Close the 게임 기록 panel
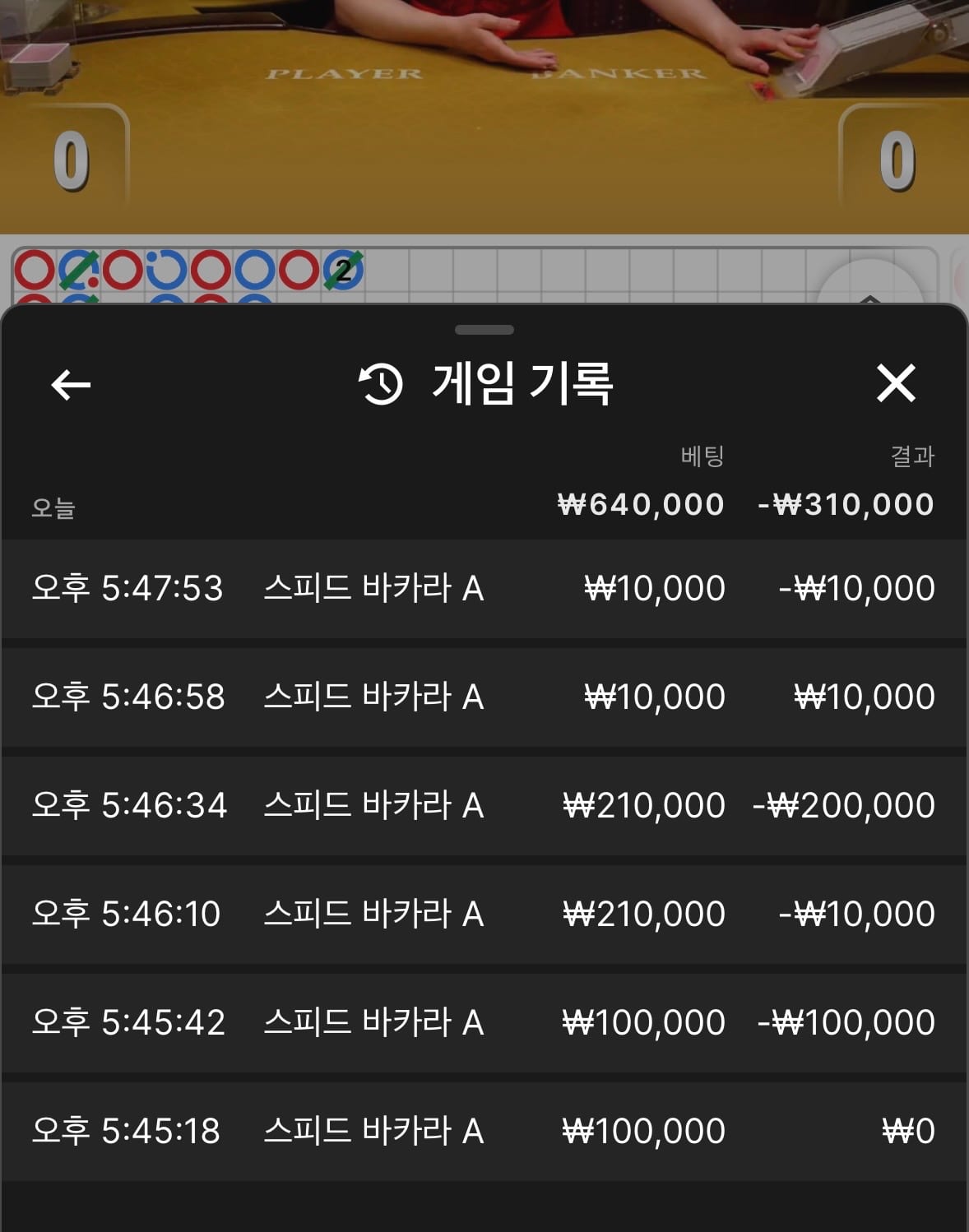Image resolution: width=969 pixels, height=1232 pixels. pyautogui.click(x=896, y=383)
